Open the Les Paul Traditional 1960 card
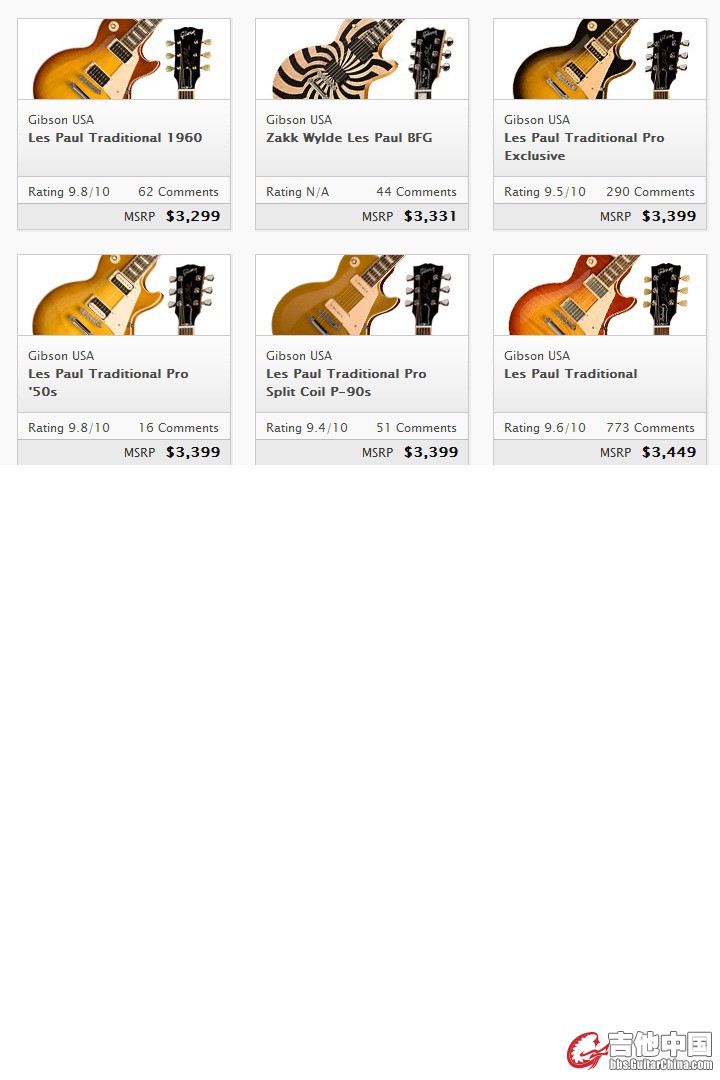Screen dimensions: 720x1080 point(115,138)
